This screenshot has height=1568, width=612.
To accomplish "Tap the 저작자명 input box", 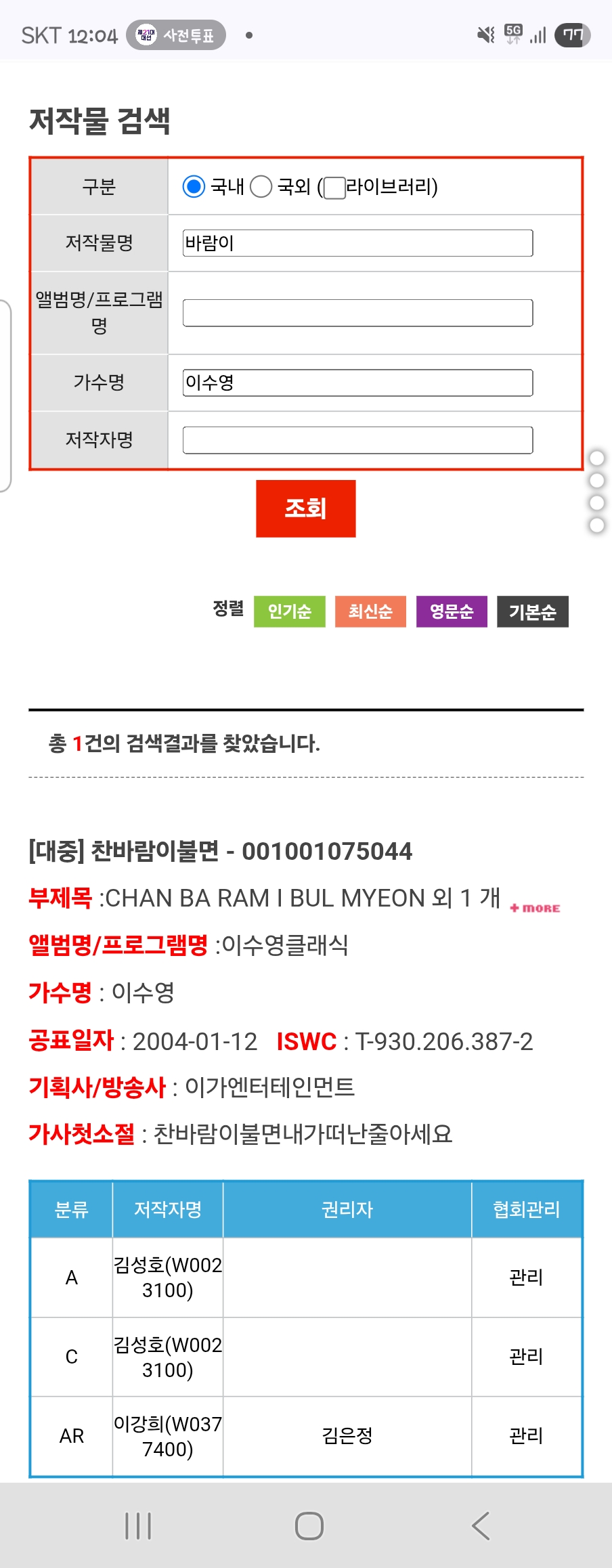I will (x=357, y=440).
